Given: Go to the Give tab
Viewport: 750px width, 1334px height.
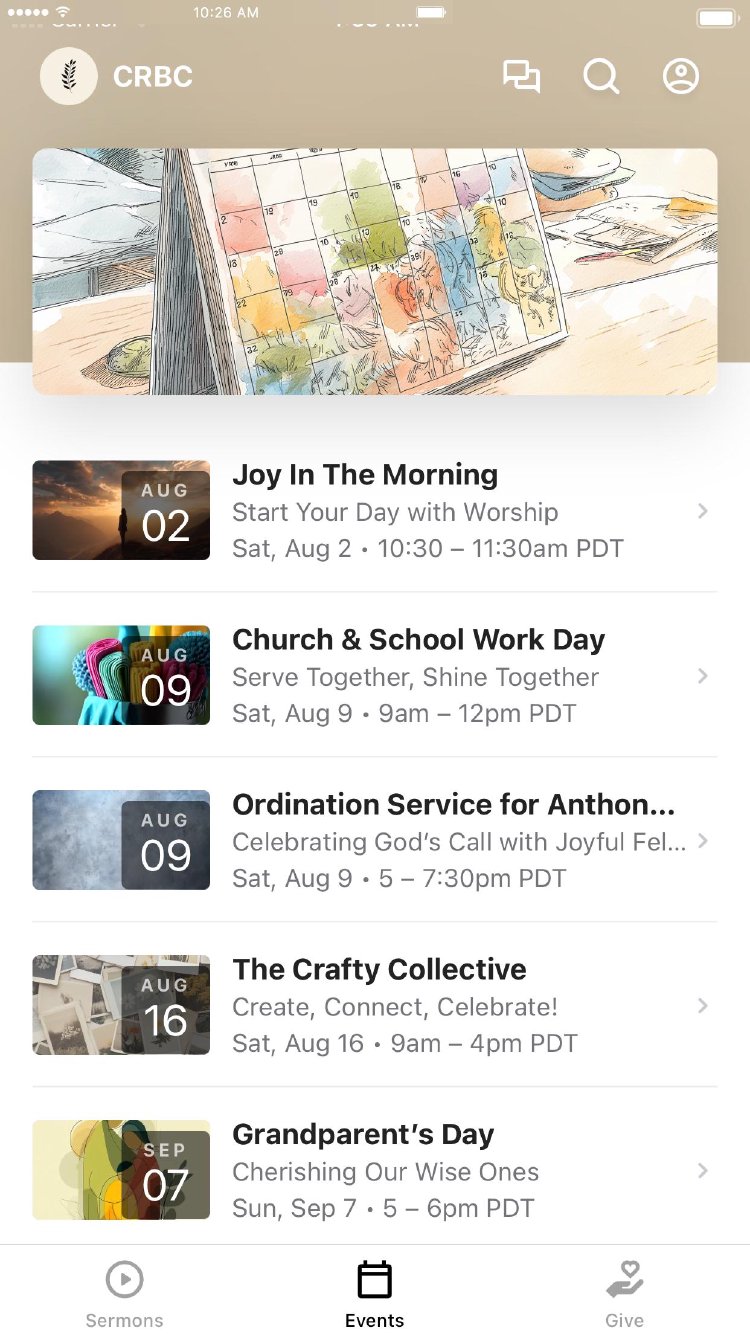Looking at the screenshot, I should pos(625,1292).
